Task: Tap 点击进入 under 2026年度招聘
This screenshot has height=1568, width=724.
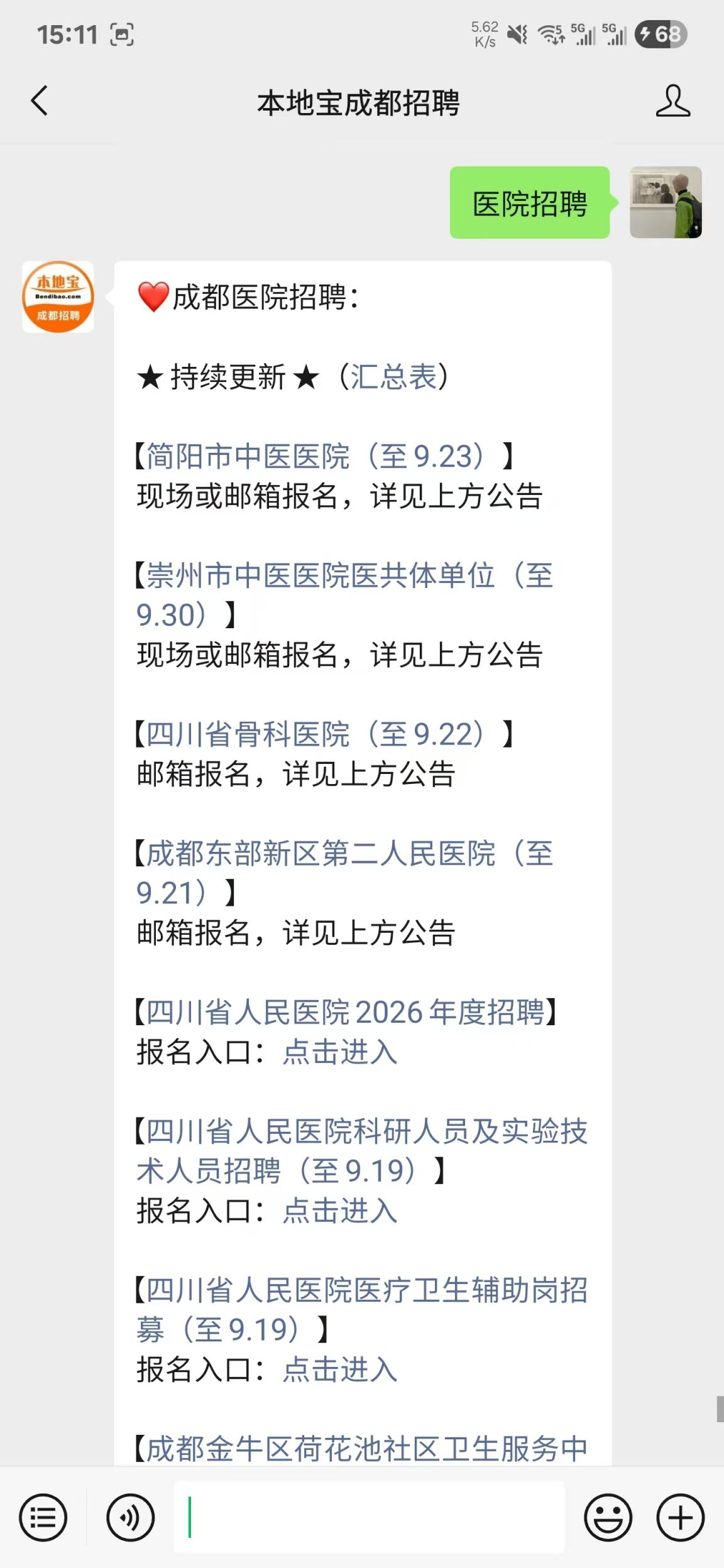Action: click(x=340, y=1052)
